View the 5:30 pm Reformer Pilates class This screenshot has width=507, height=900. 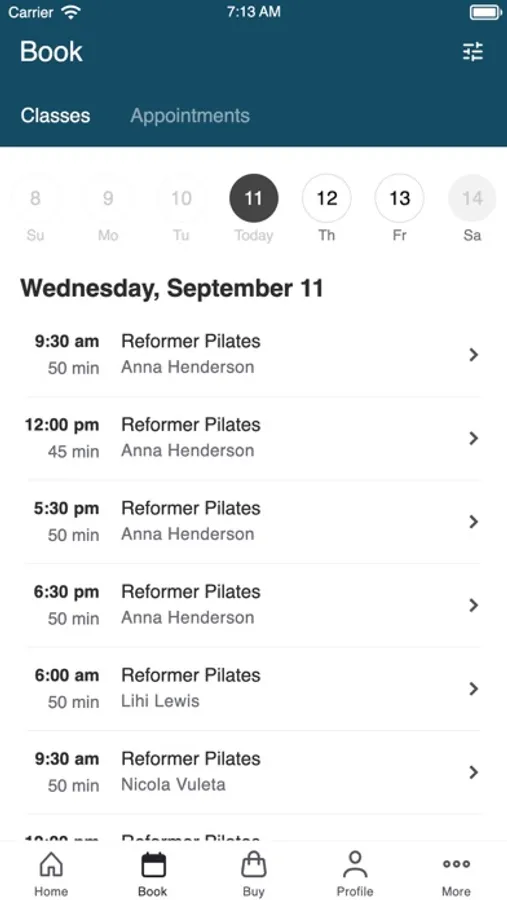click(253, 521)
